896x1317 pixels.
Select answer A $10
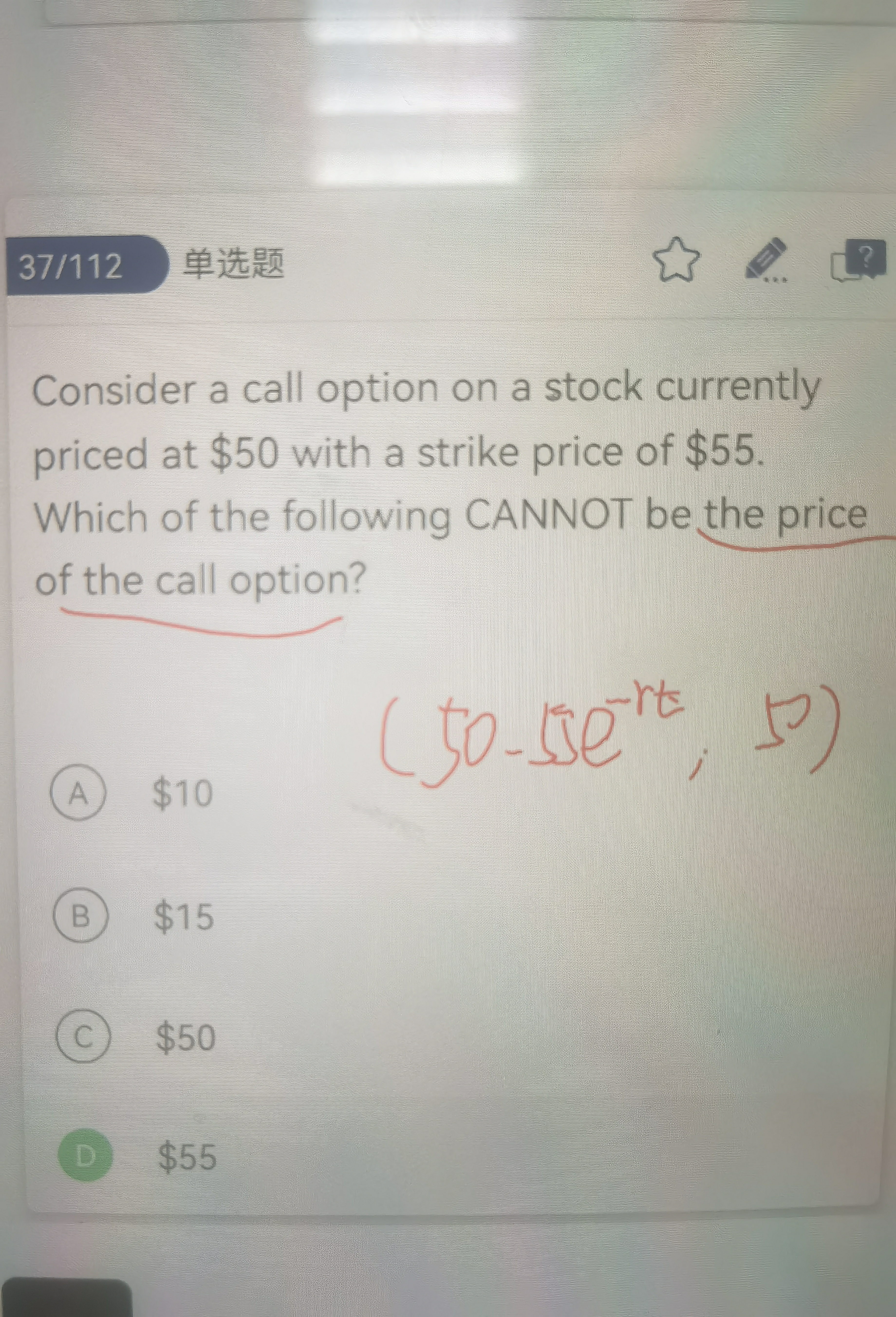click(78, 794)
